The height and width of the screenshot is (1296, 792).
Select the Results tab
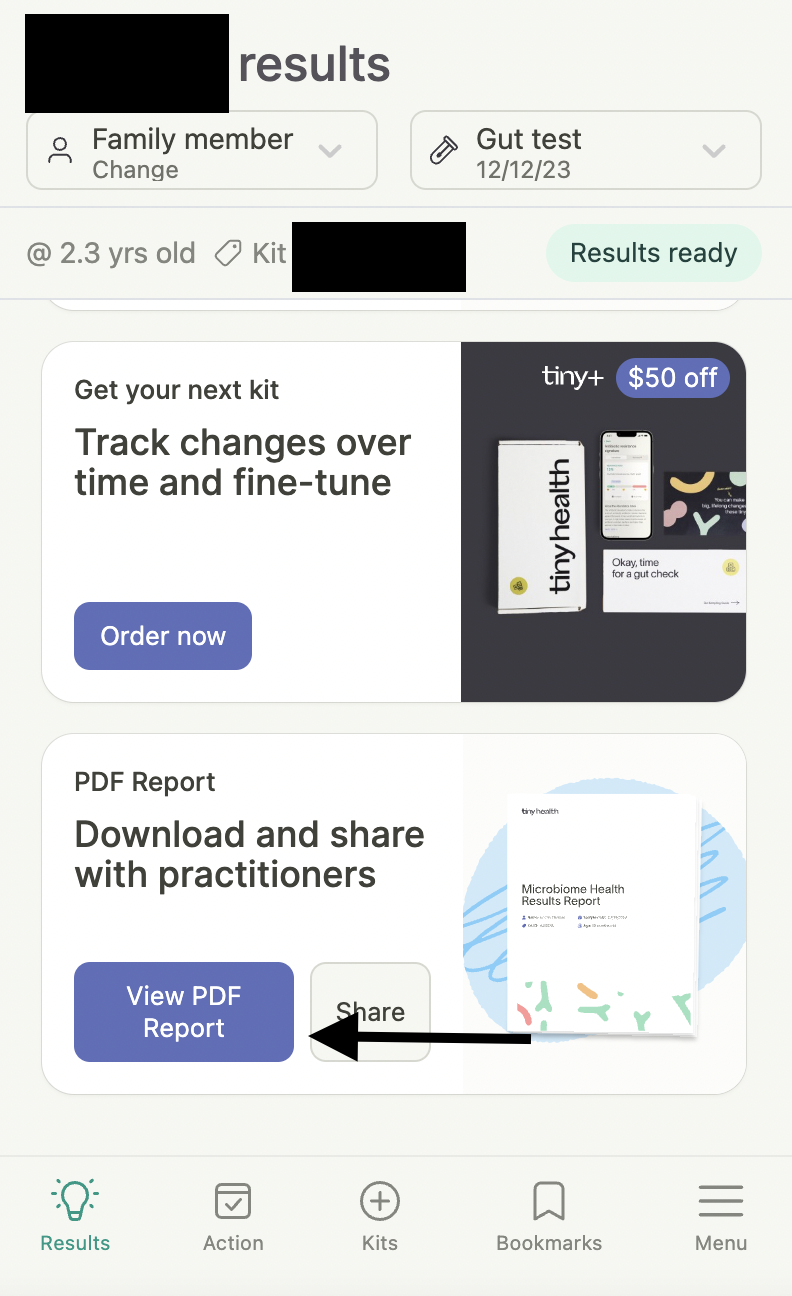(x=75, y=1217)
